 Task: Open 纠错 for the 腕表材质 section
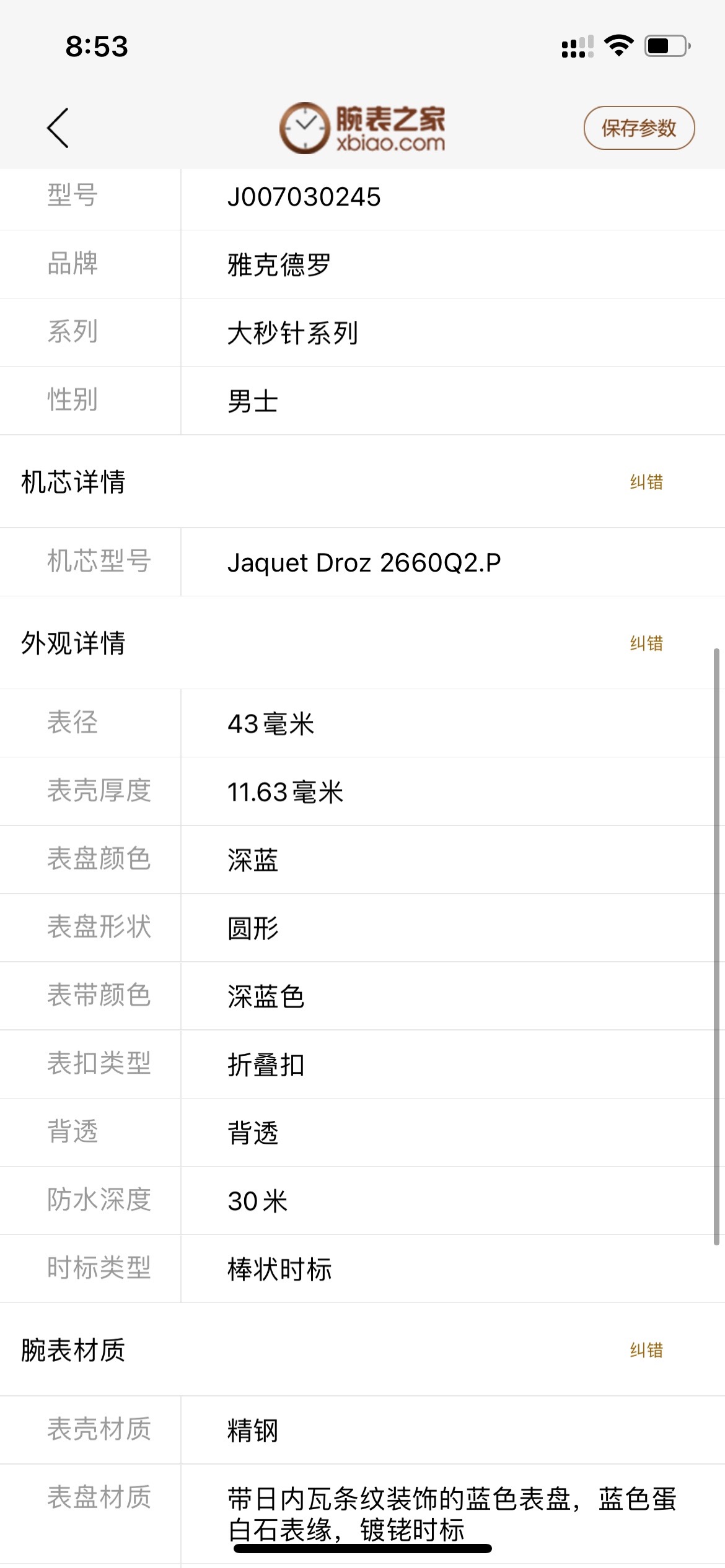click(x=646, y=1350)
